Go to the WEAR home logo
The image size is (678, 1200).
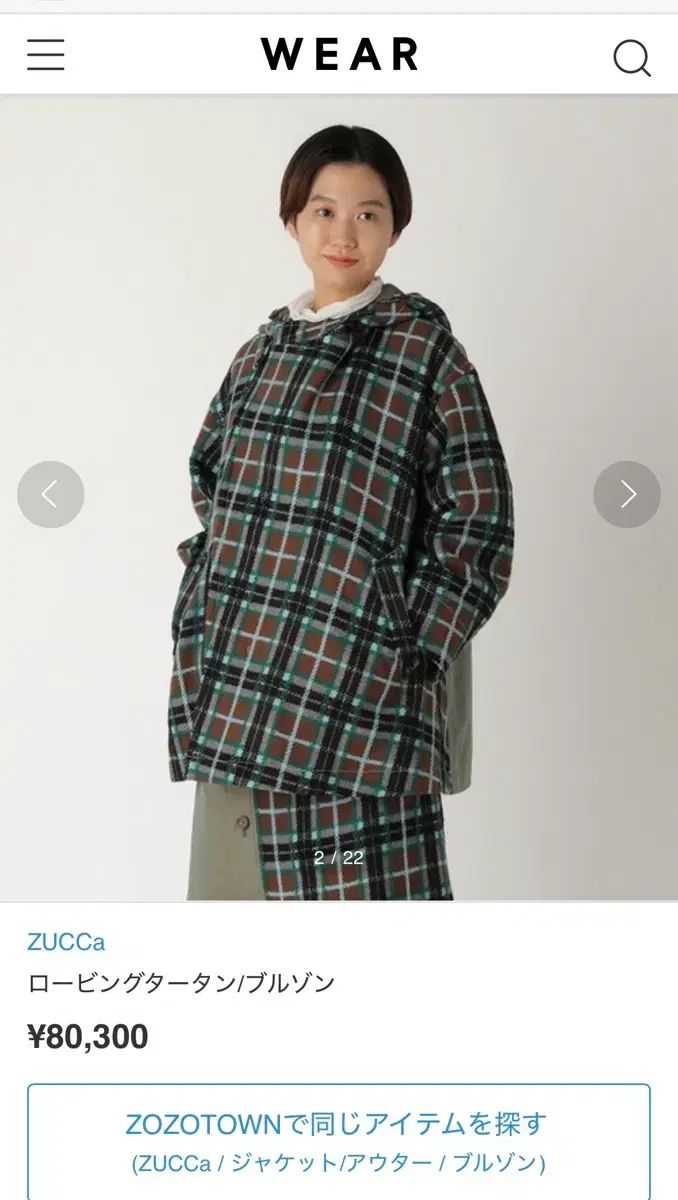(339, 55)
